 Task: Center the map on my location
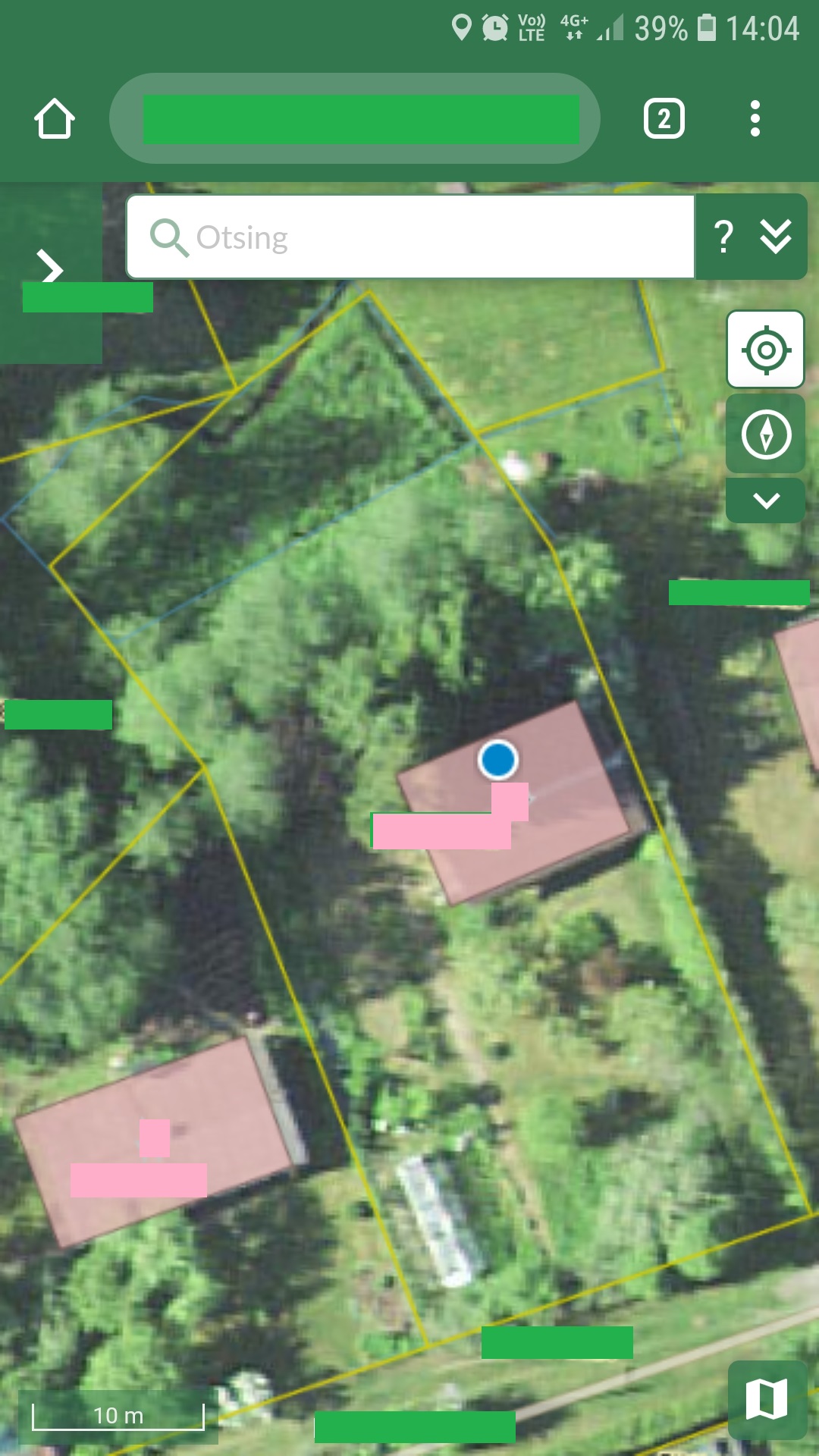[766, 350]
